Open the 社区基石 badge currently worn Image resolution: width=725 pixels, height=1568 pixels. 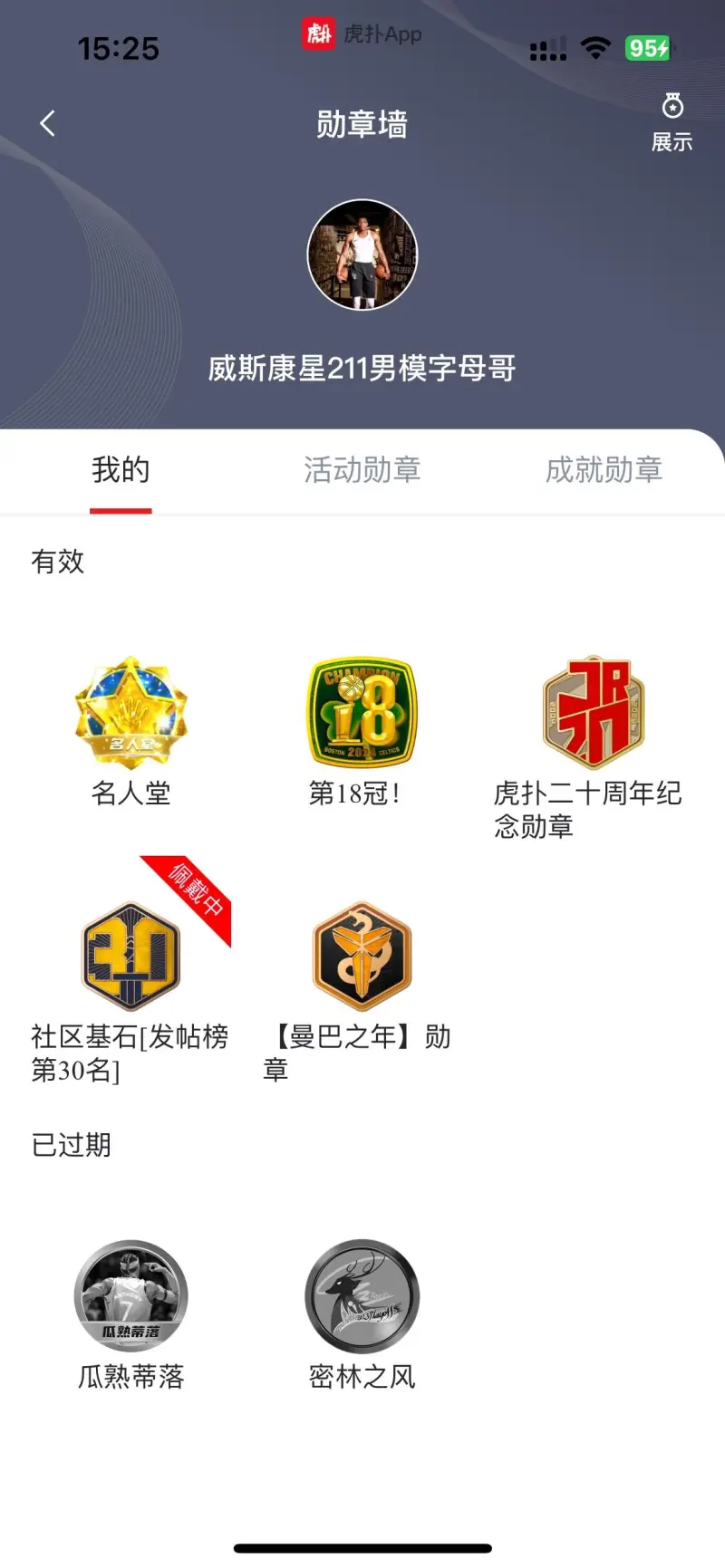(x=131, y=957)
